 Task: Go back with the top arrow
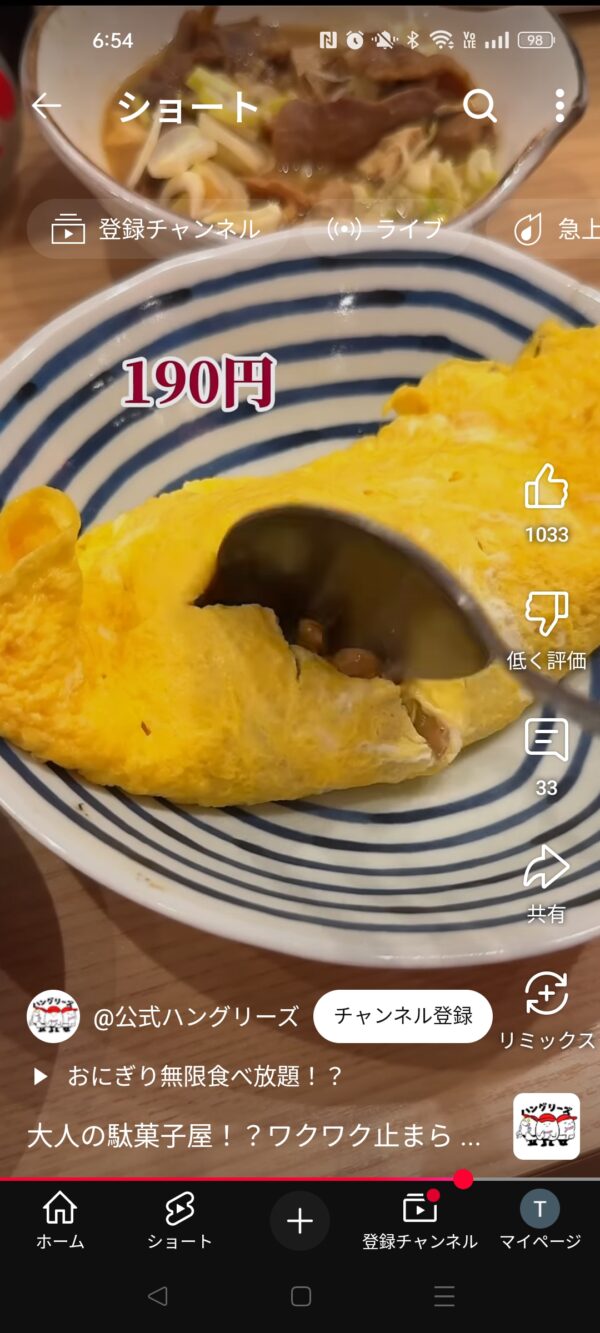click(46, 105)
